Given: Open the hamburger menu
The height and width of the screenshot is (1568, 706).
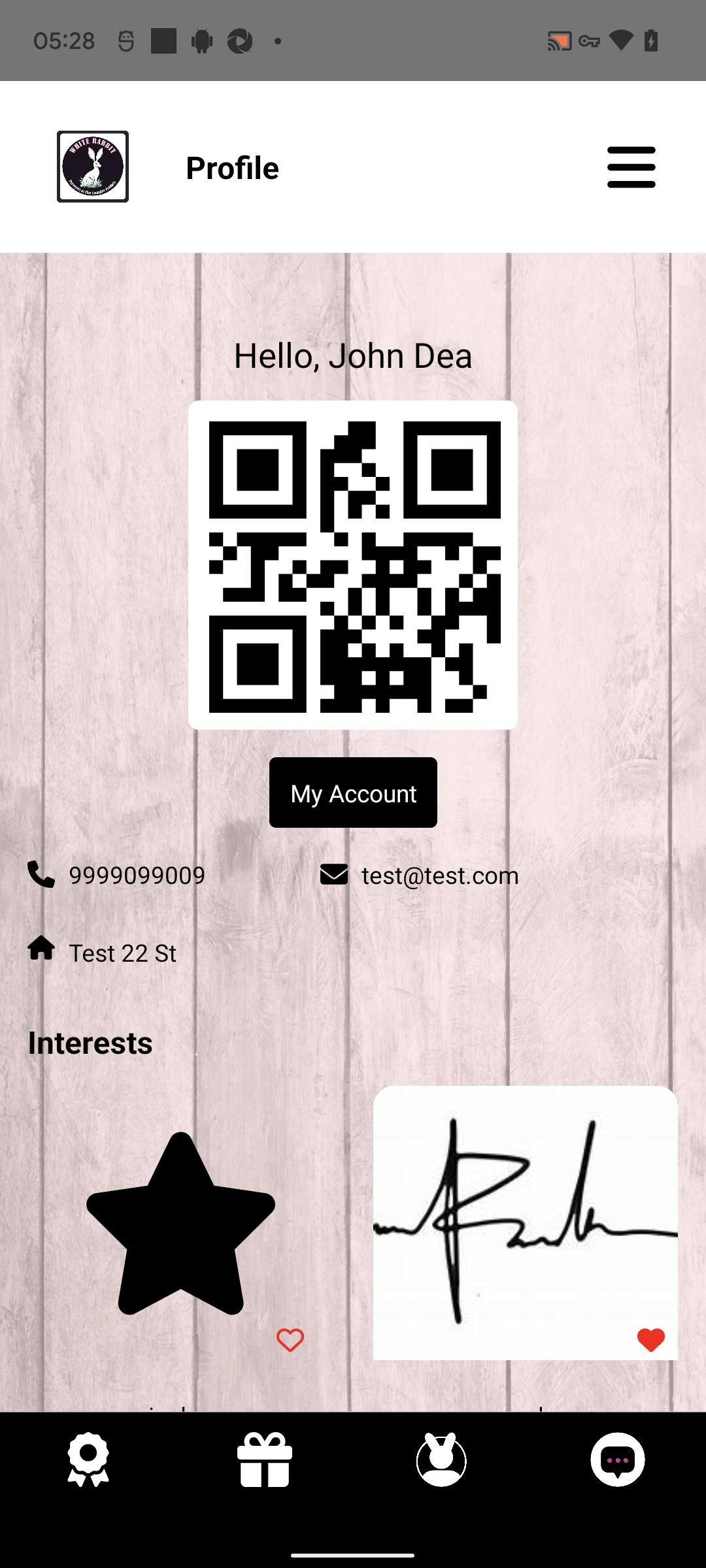Looking at the screenshot, I should 631,167.
